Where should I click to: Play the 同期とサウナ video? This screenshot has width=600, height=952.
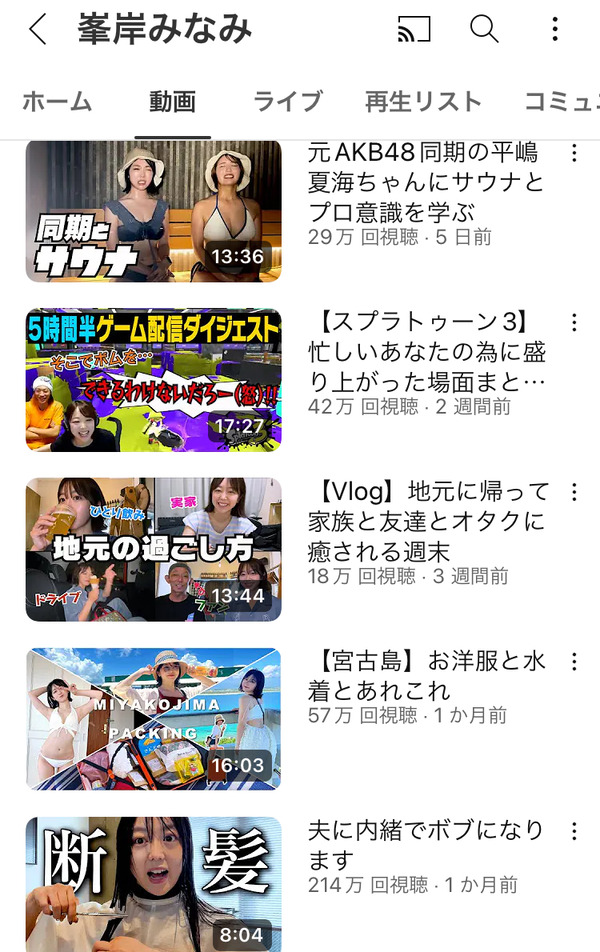click(x=153, y=211)
